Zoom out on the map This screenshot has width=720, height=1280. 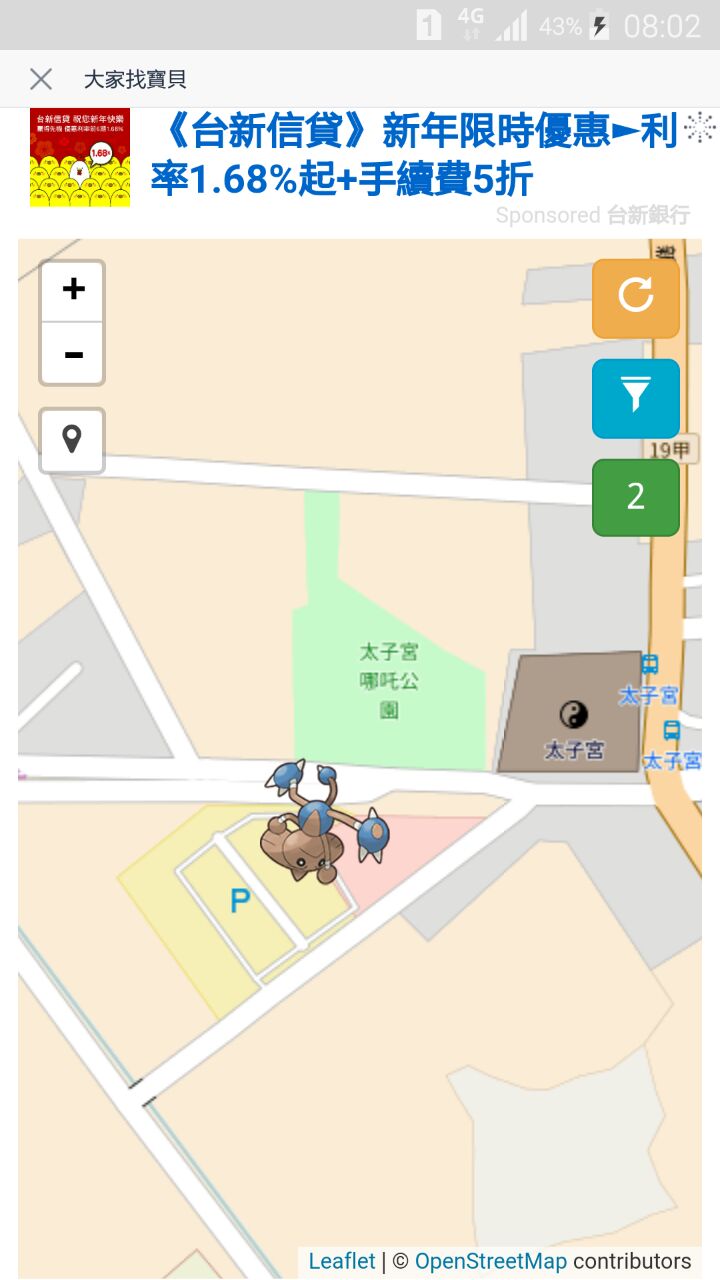click(73, 354)
